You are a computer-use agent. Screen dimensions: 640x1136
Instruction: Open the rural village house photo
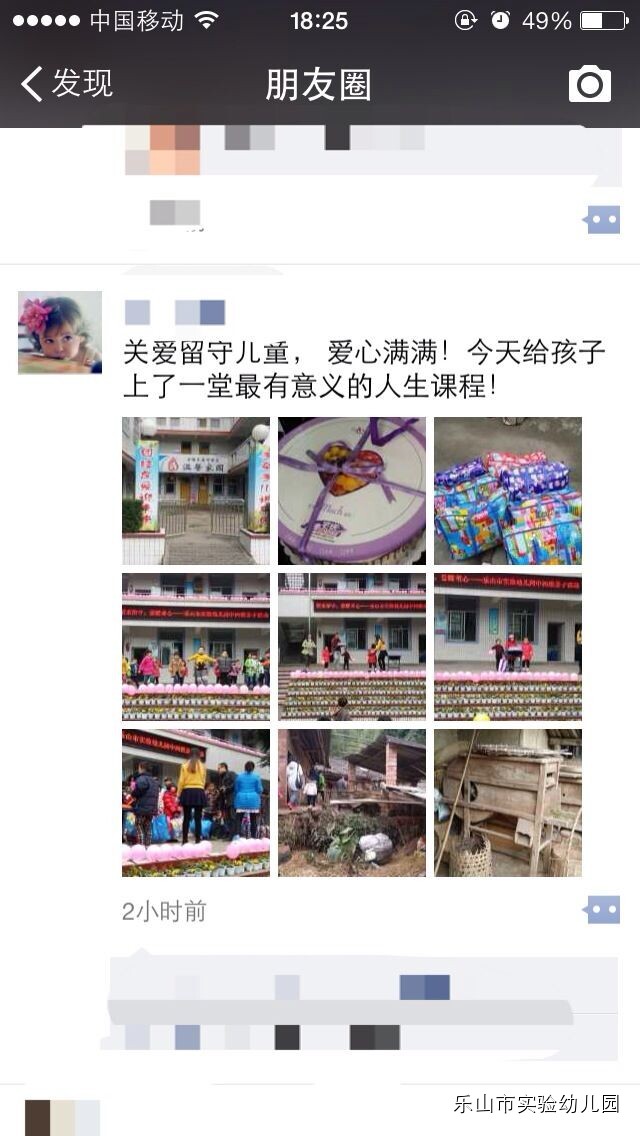(x=352, y=803)
